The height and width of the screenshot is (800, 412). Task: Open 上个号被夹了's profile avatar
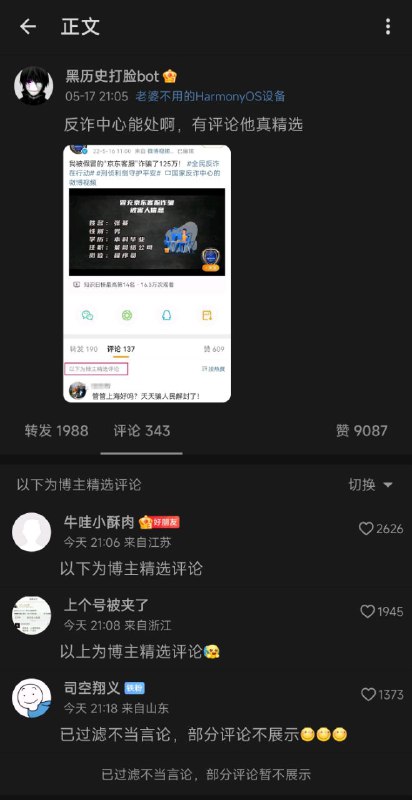[32, 615]
